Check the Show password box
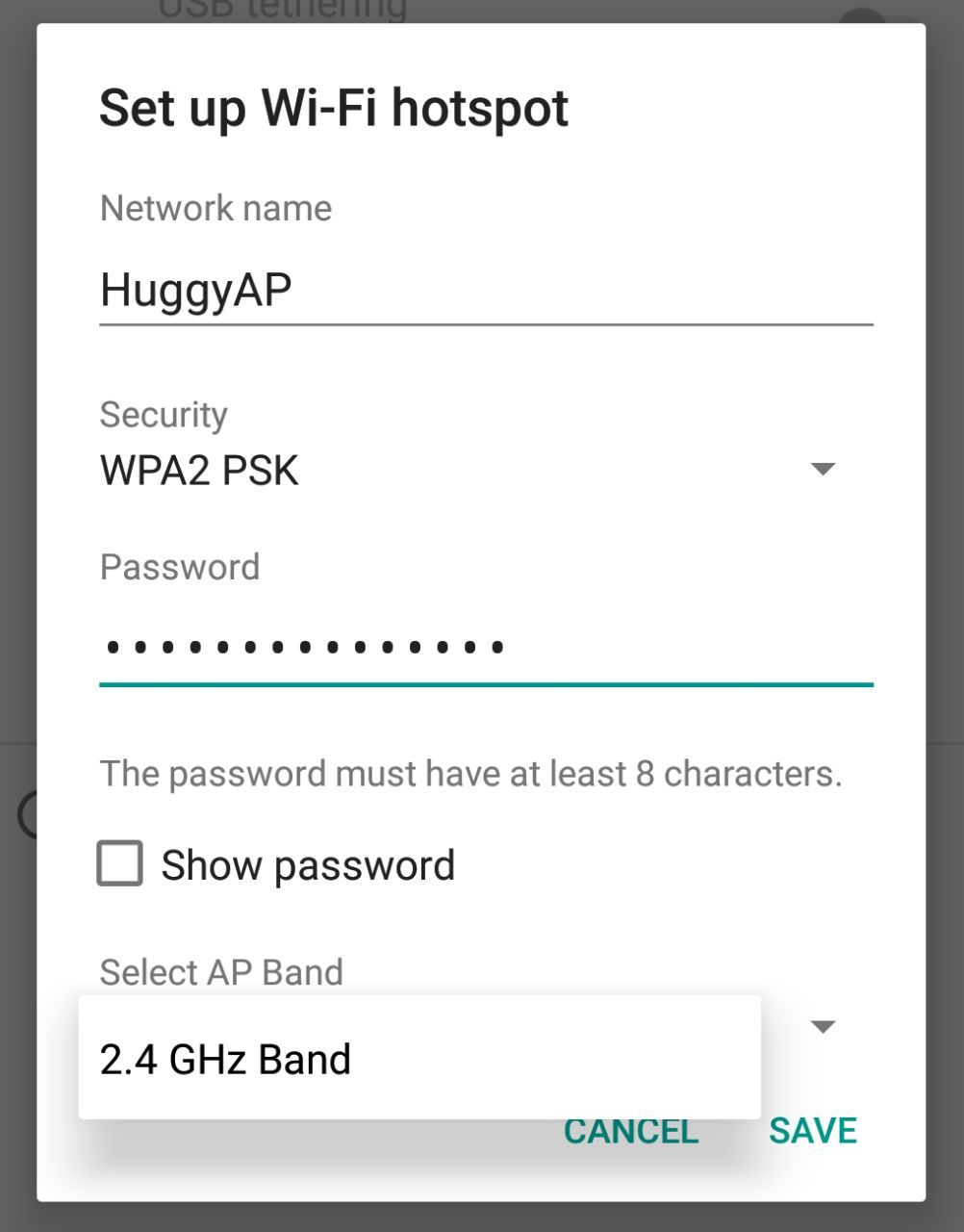Viewport: 964px width, 1232px height. click(x=120, y=863)
